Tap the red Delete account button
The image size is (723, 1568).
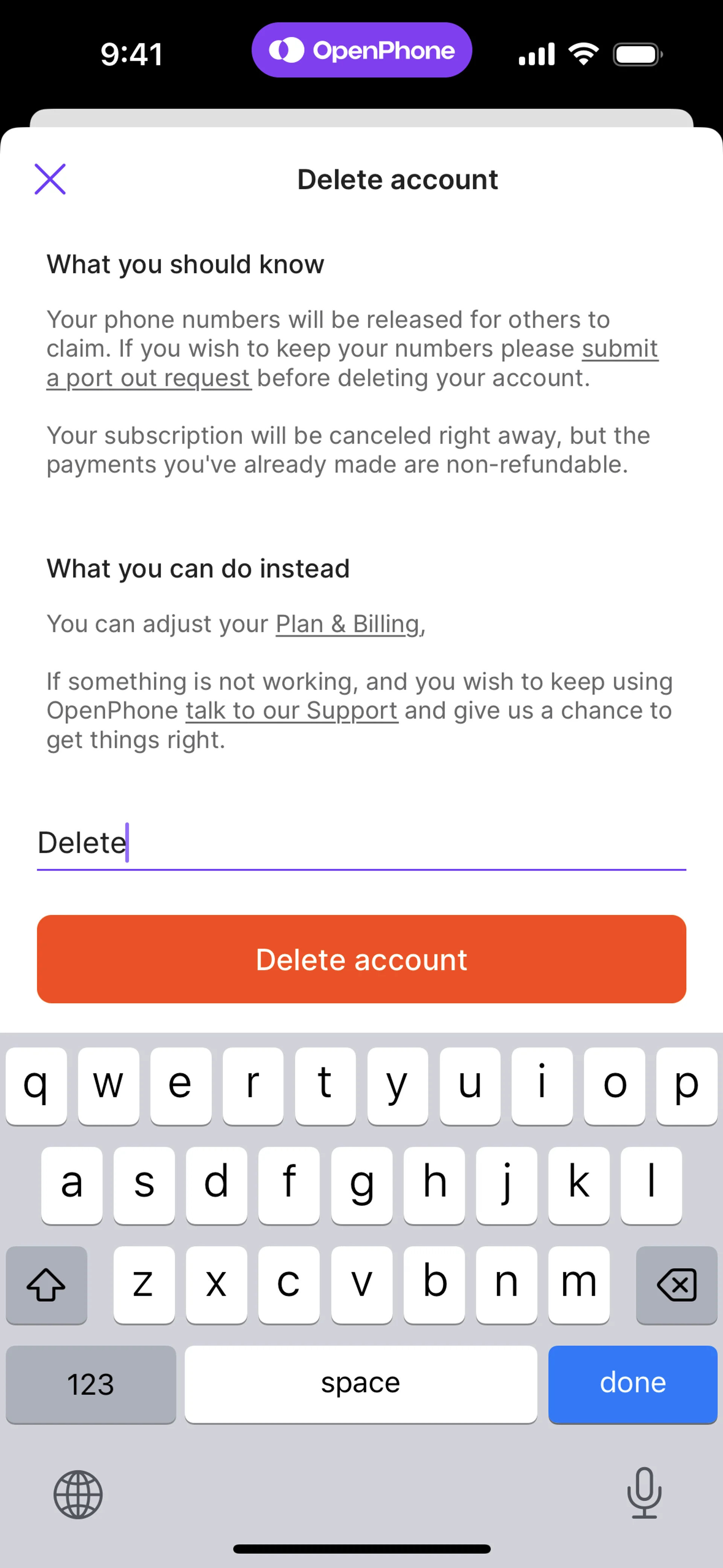[x=361, y=959]
